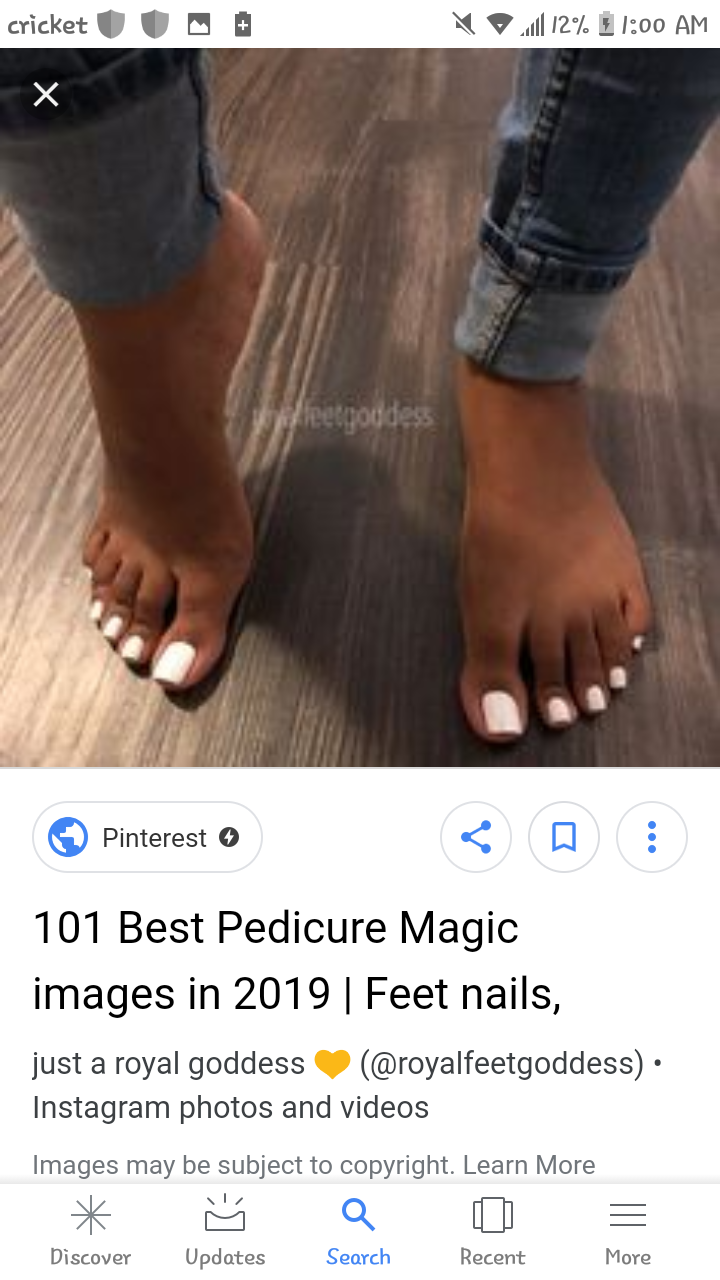
Task: Close the image viewer
Action: [x=46, y=95]
